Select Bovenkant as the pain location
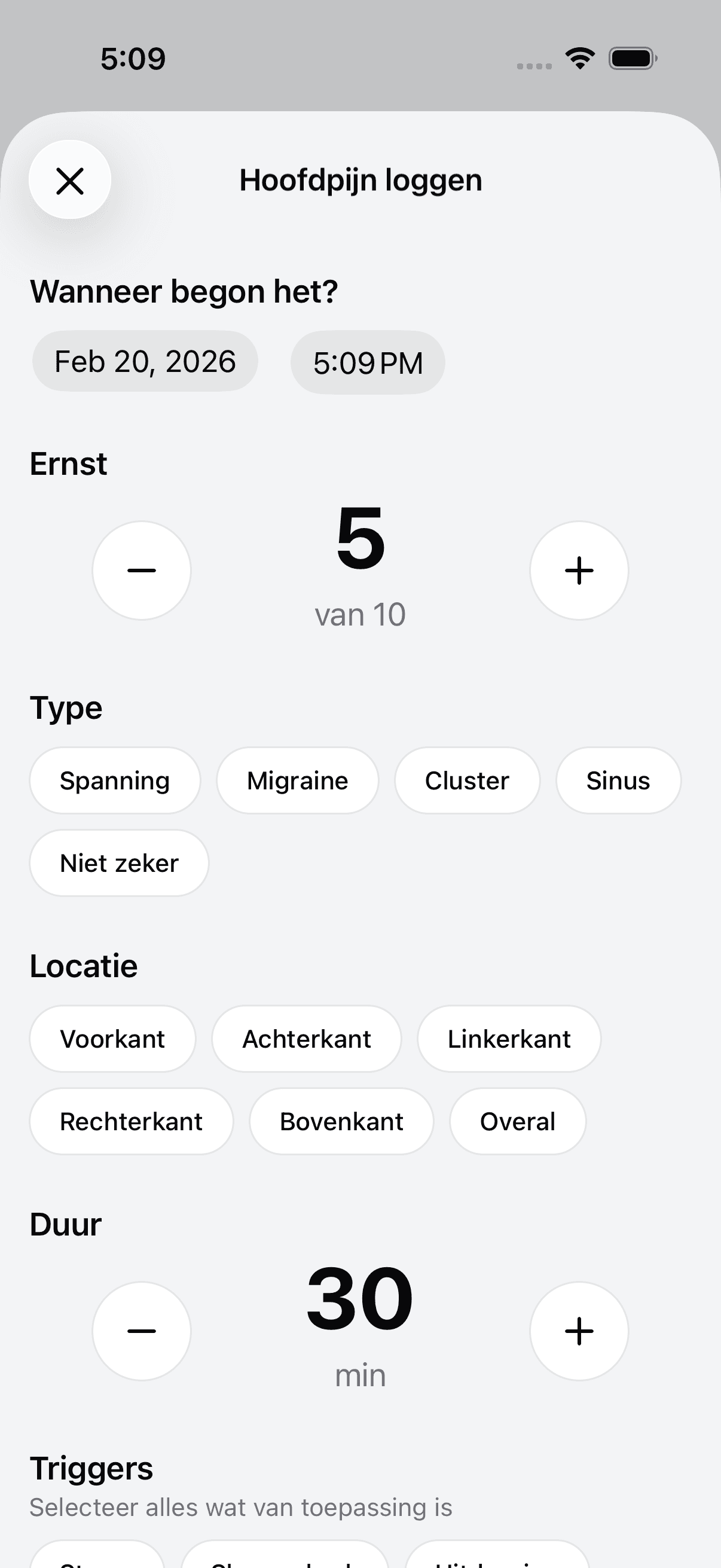This screenshot has height=1568, width=721. pos(341,1121)
